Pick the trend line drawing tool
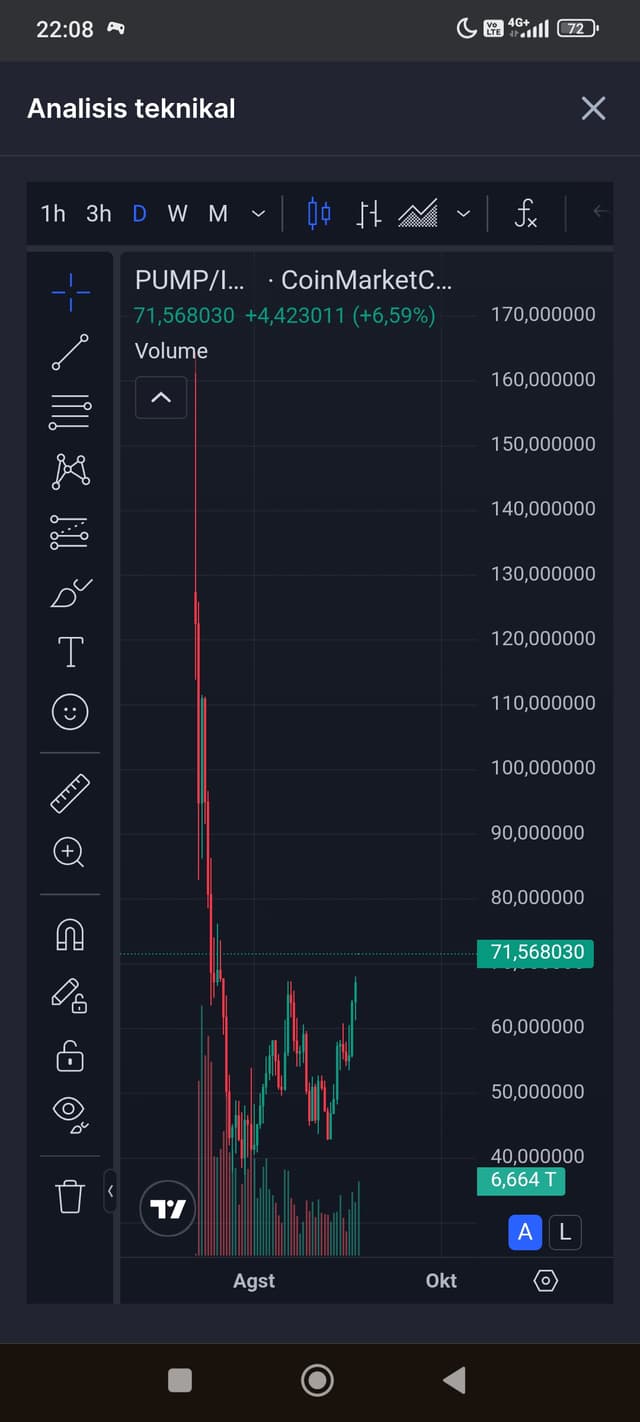The image size is (640, 1422). pos(70,352)
